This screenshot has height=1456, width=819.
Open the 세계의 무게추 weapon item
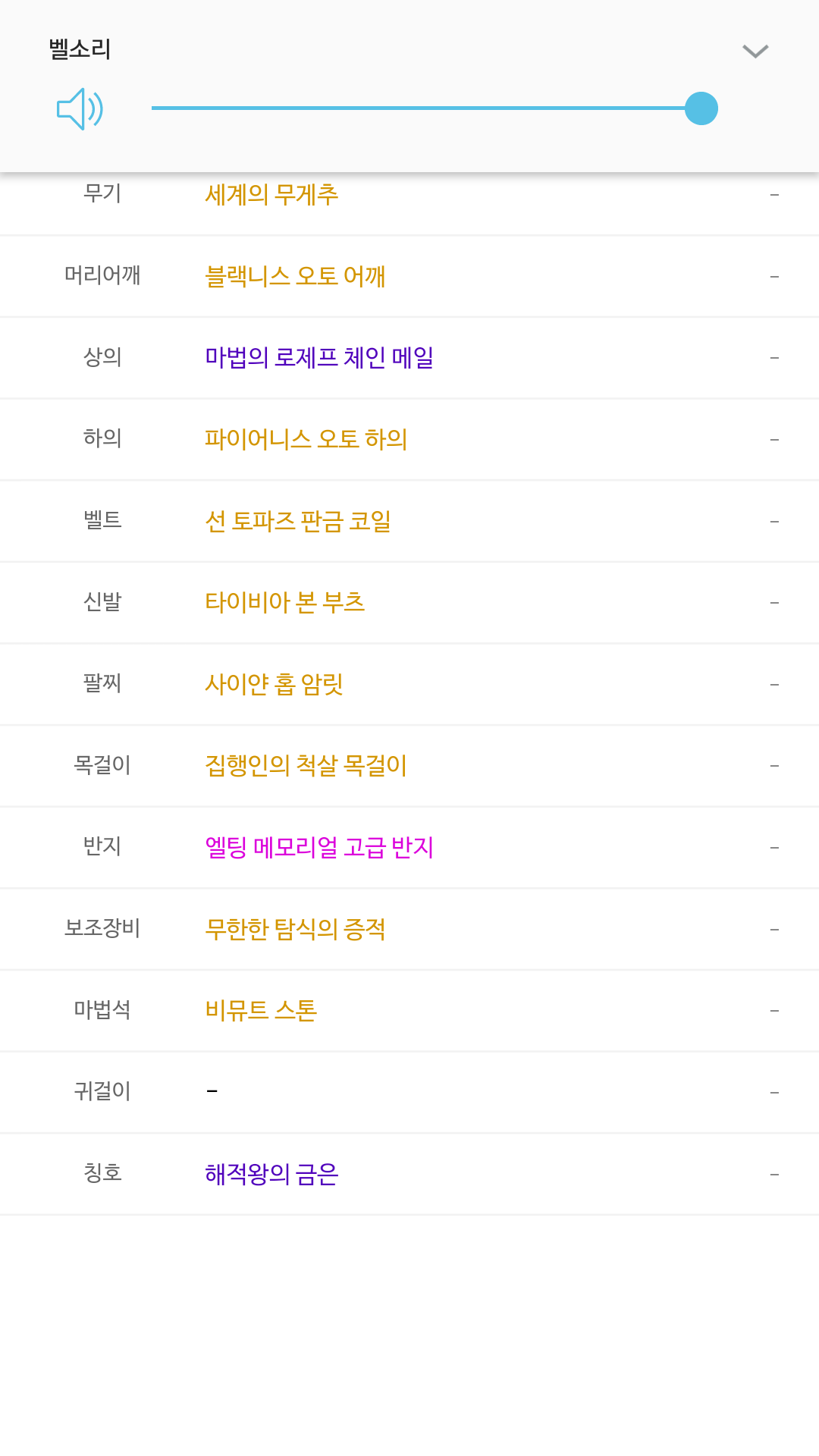click(x=271, y=195)
